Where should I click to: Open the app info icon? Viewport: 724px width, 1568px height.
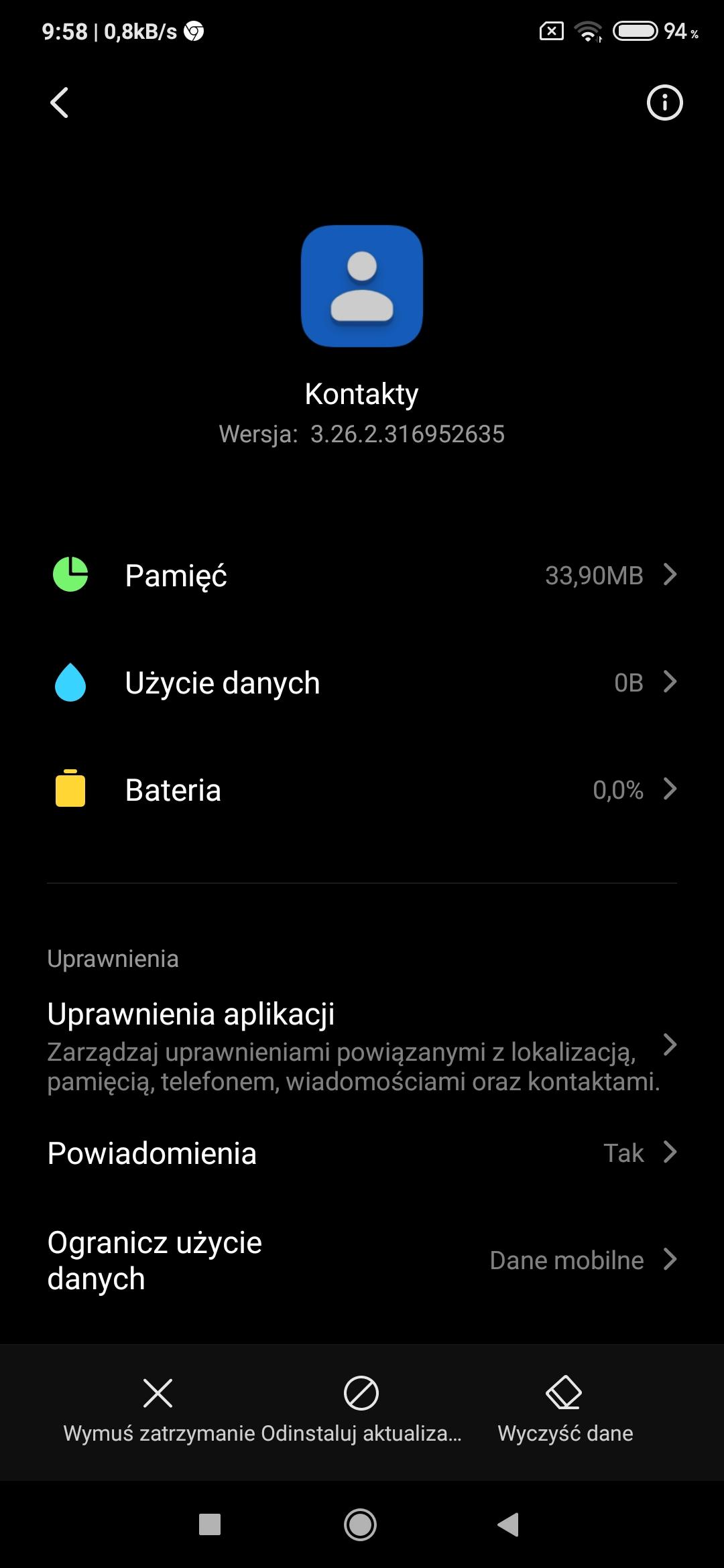click(664, 103)
